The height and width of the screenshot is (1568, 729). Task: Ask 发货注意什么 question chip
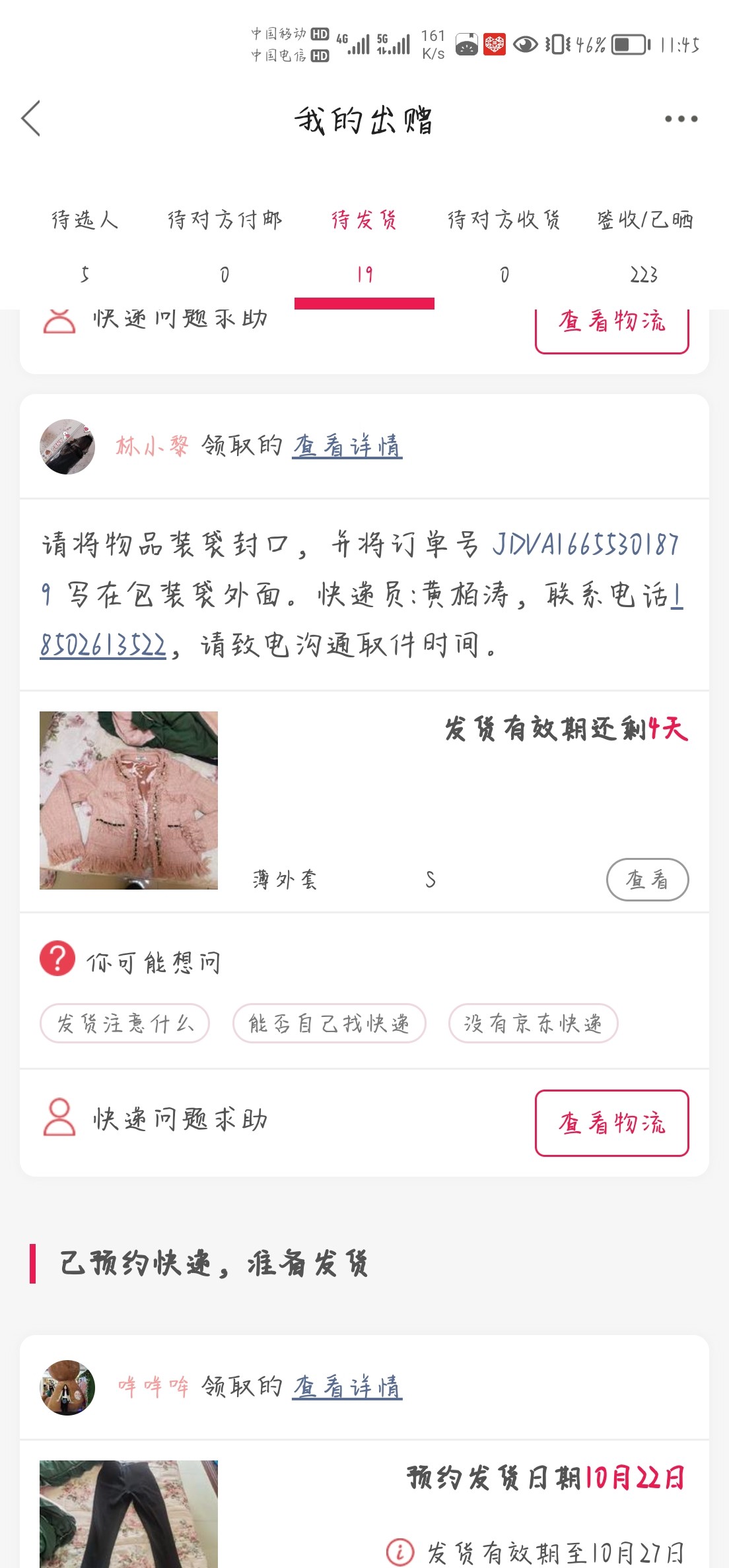[125, 1024]
